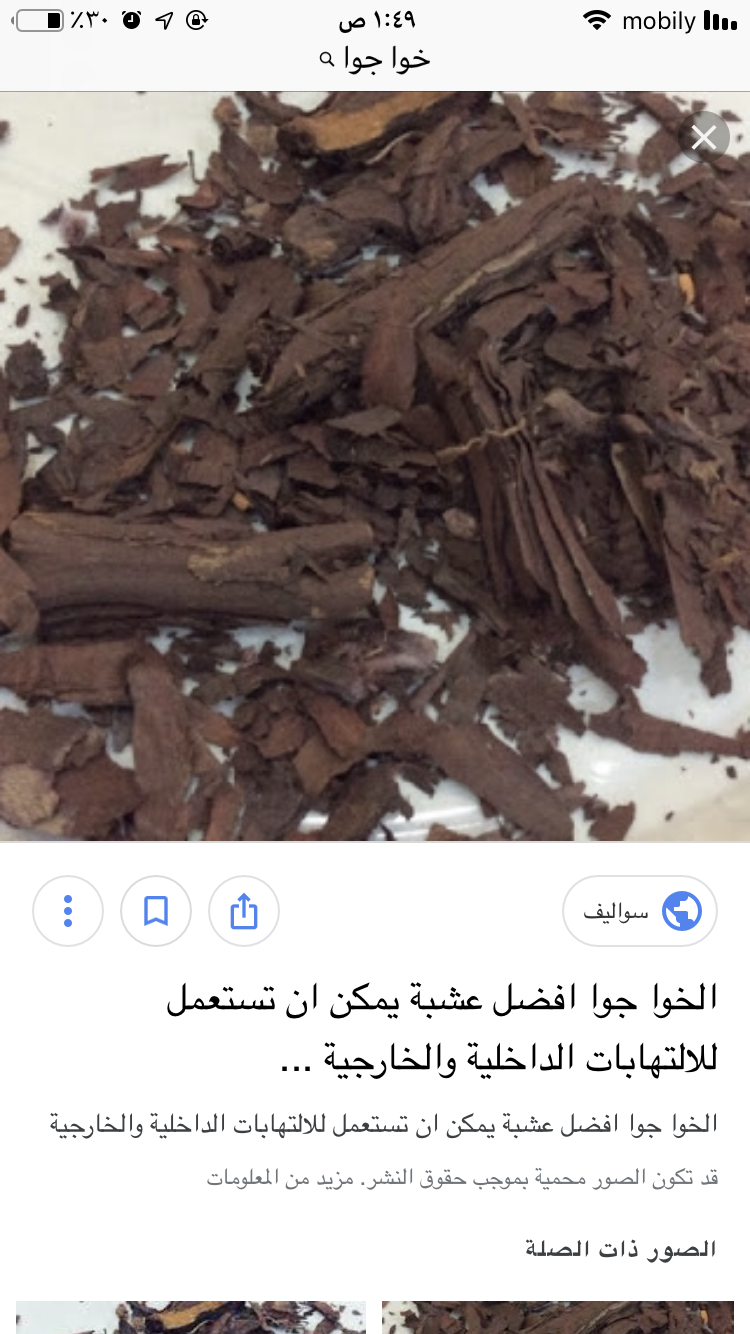Share this image result
Viewport: 750px width, 1334px height.
pyautogui.click(x=244, y=911)
